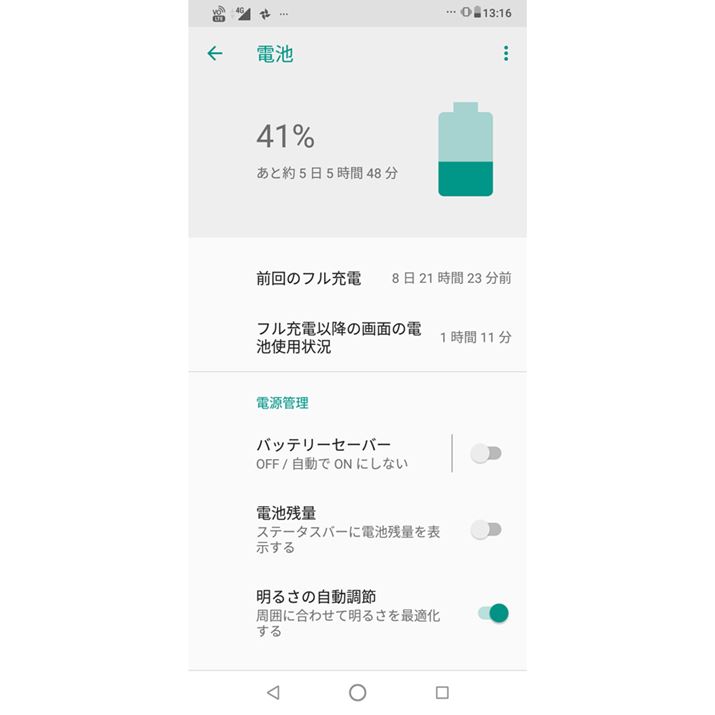Disable 明るさの自動調節 switch

[x=493, y=613]
